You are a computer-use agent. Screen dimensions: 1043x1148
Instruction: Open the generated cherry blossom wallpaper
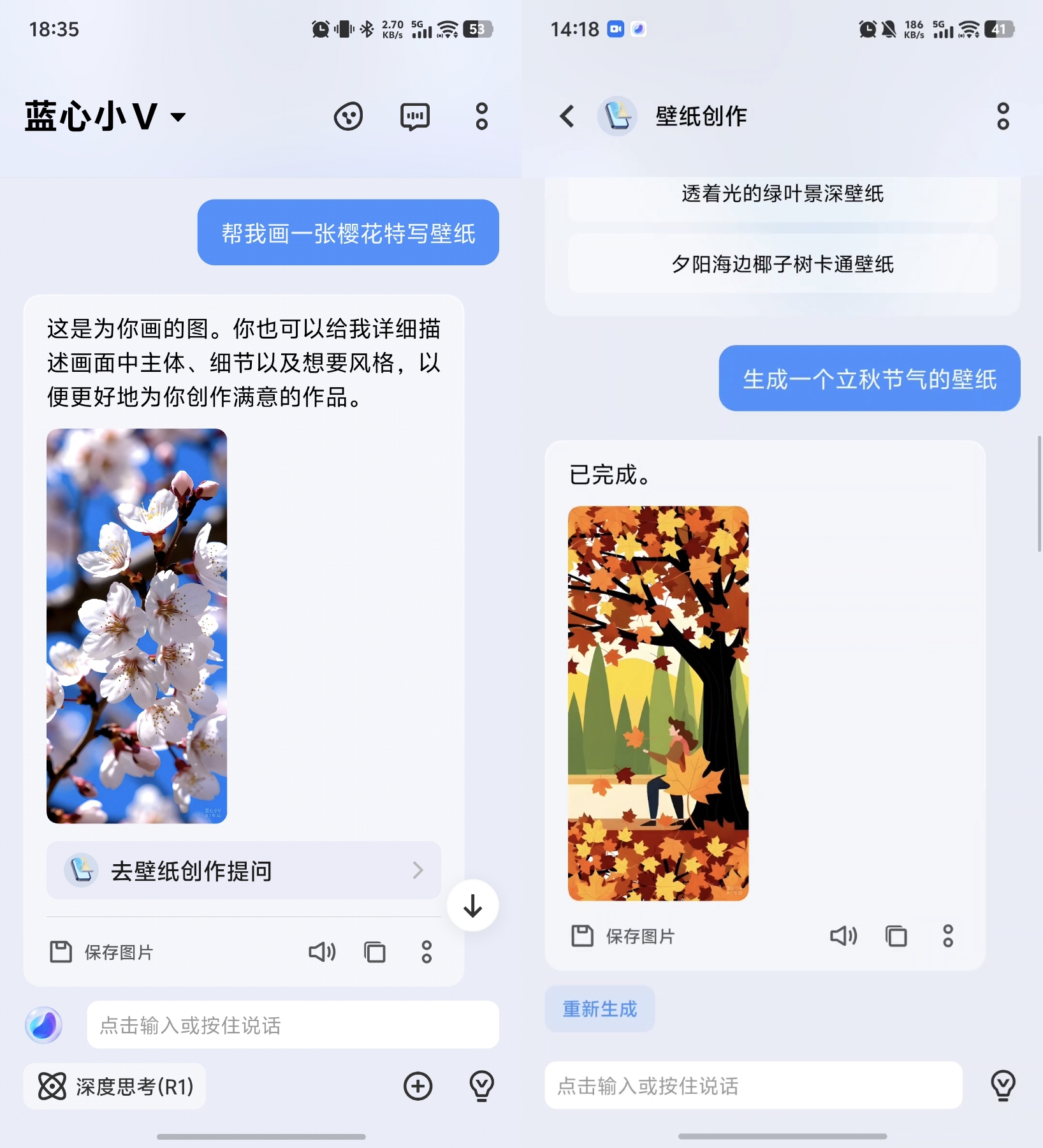(x=136, y=626)
